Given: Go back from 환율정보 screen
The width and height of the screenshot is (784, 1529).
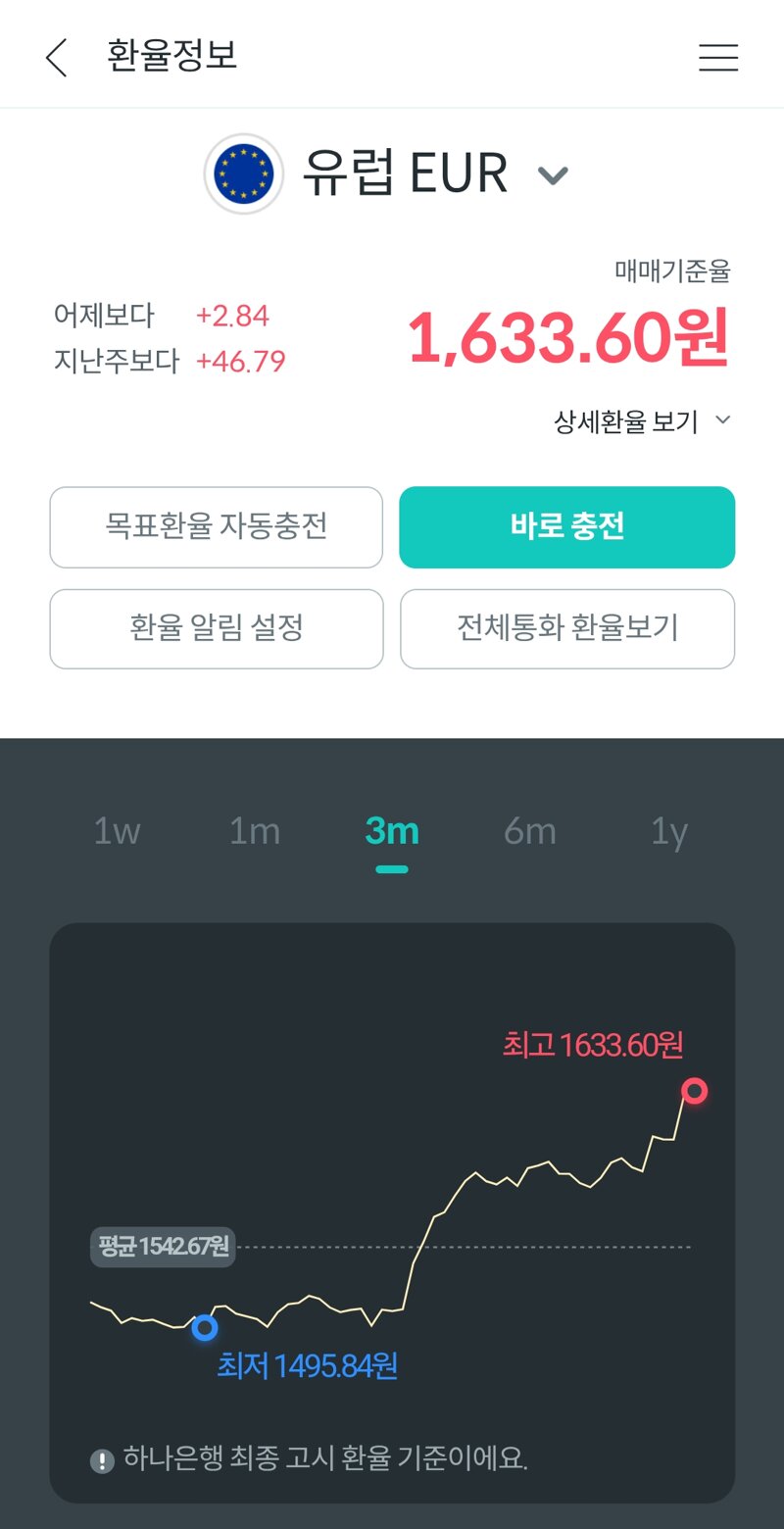Looking at the screenshot, I should (x=57, y=58).
